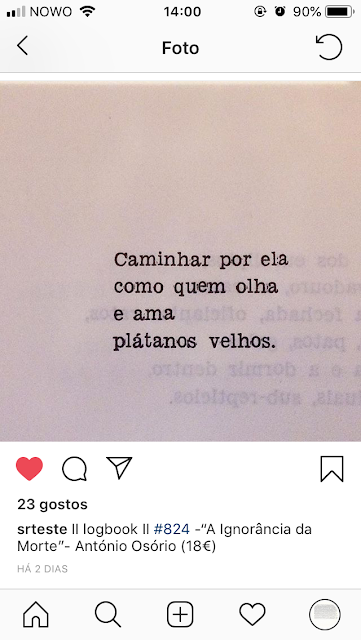Unlike the post with the red heart
This screenshot has height=640, width=361.
click(x=29, y=469)
